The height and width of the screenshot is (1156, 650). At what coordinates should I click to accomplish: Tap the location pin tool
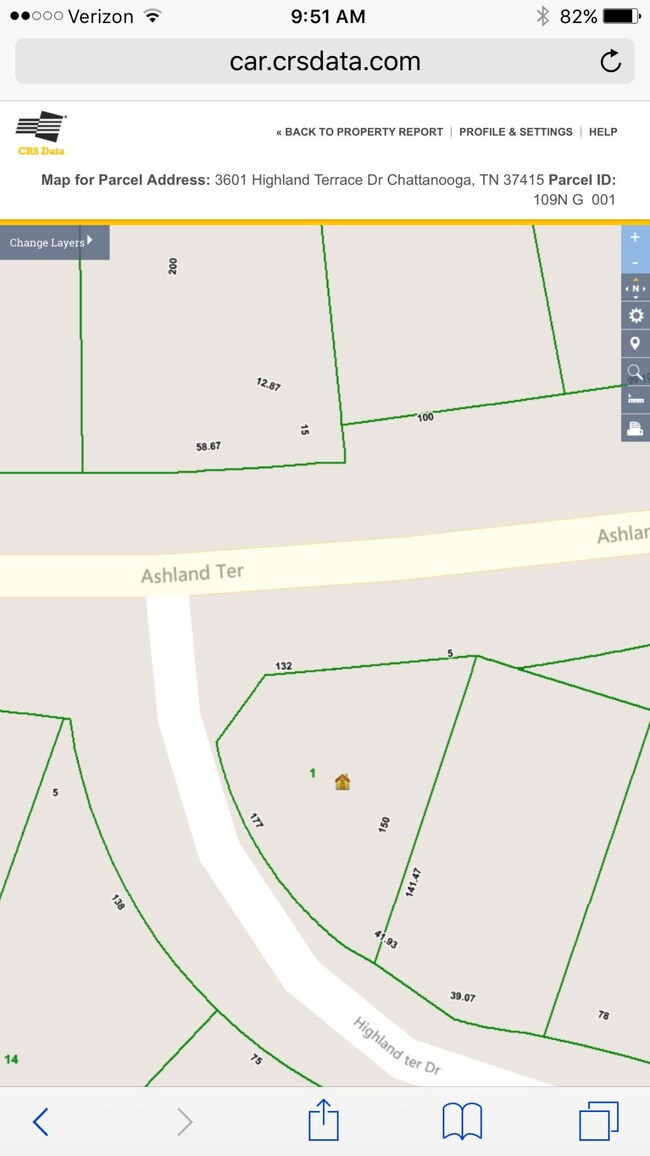pos(635,344)
